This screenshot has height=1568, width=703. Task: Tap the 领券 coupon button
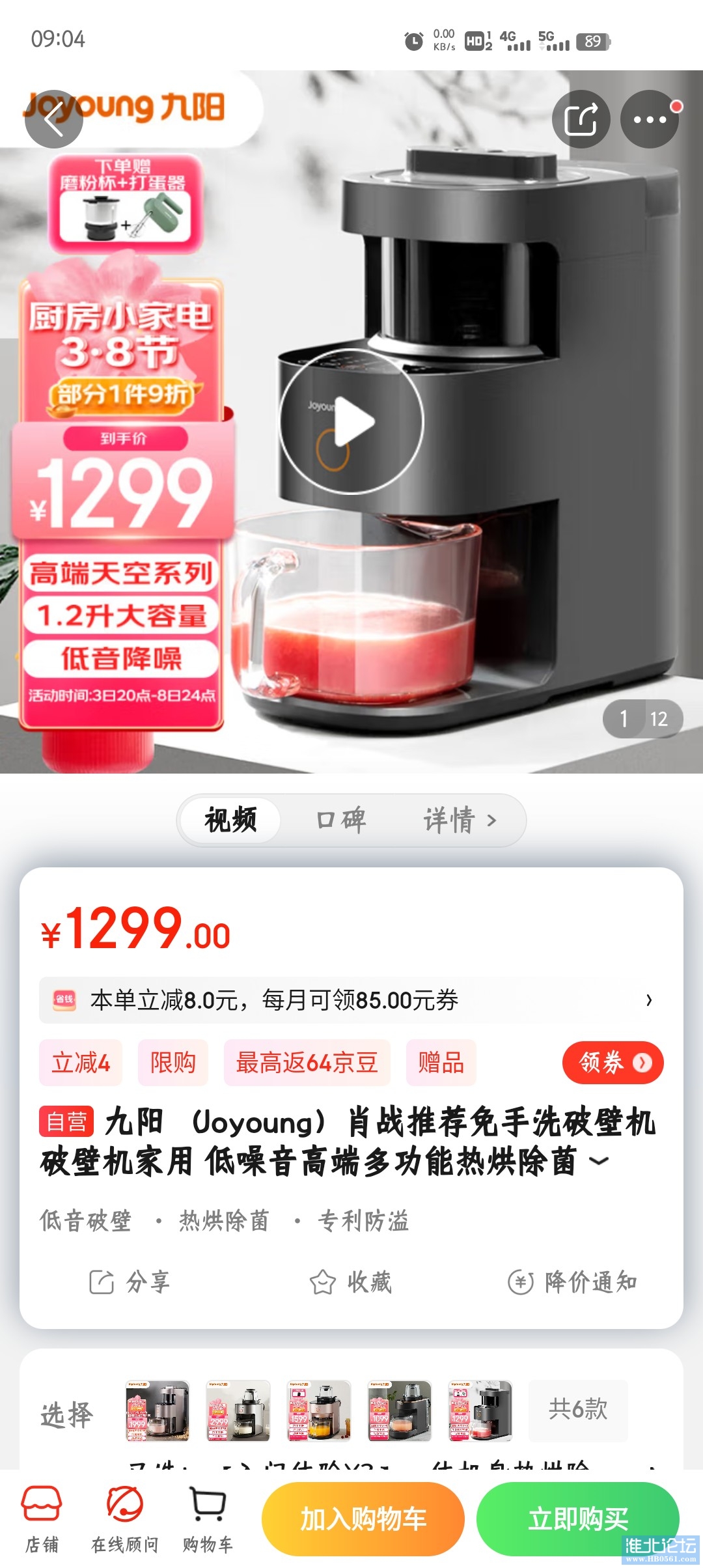(612, 1063)
